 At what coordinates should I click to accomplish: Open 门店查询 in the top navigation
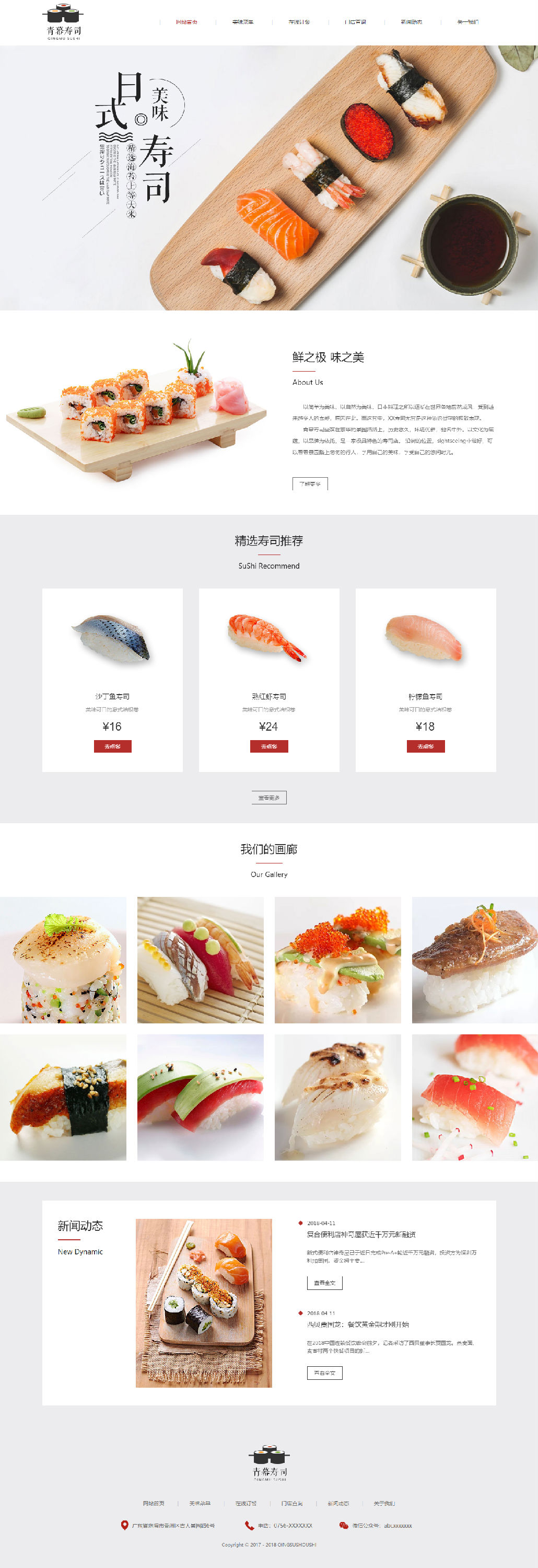coord(355,22)
